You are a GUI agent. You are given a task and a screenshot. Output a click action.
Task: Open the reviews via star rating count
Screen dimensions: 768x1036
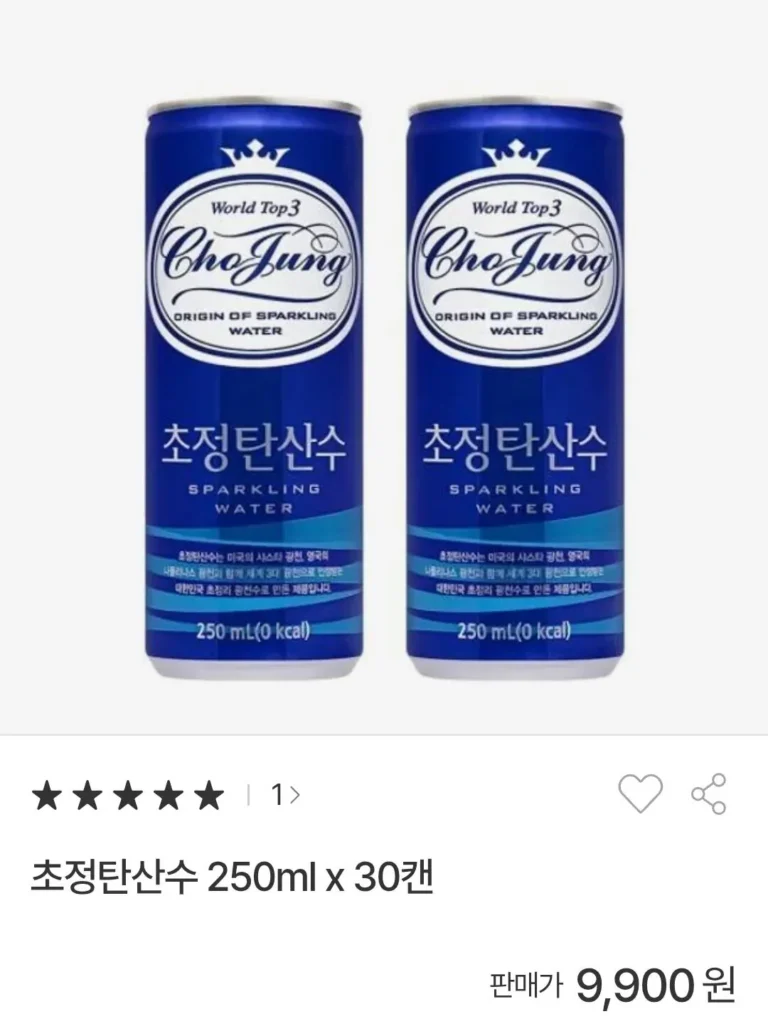pos(286,795)
